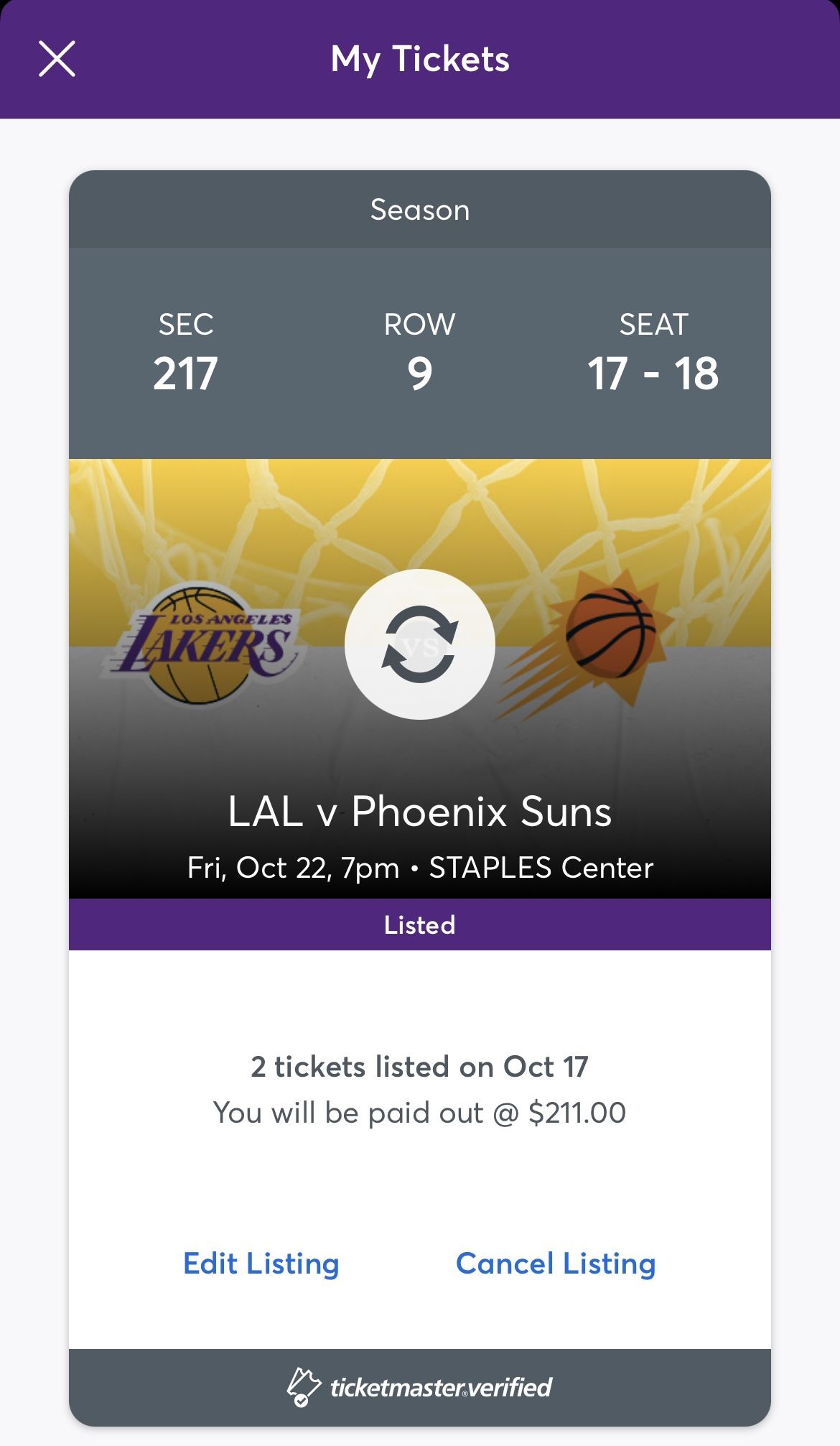Tap the event date and venue text
Viewport: 840px width, 1446px height.
click(x=419, y=867)
